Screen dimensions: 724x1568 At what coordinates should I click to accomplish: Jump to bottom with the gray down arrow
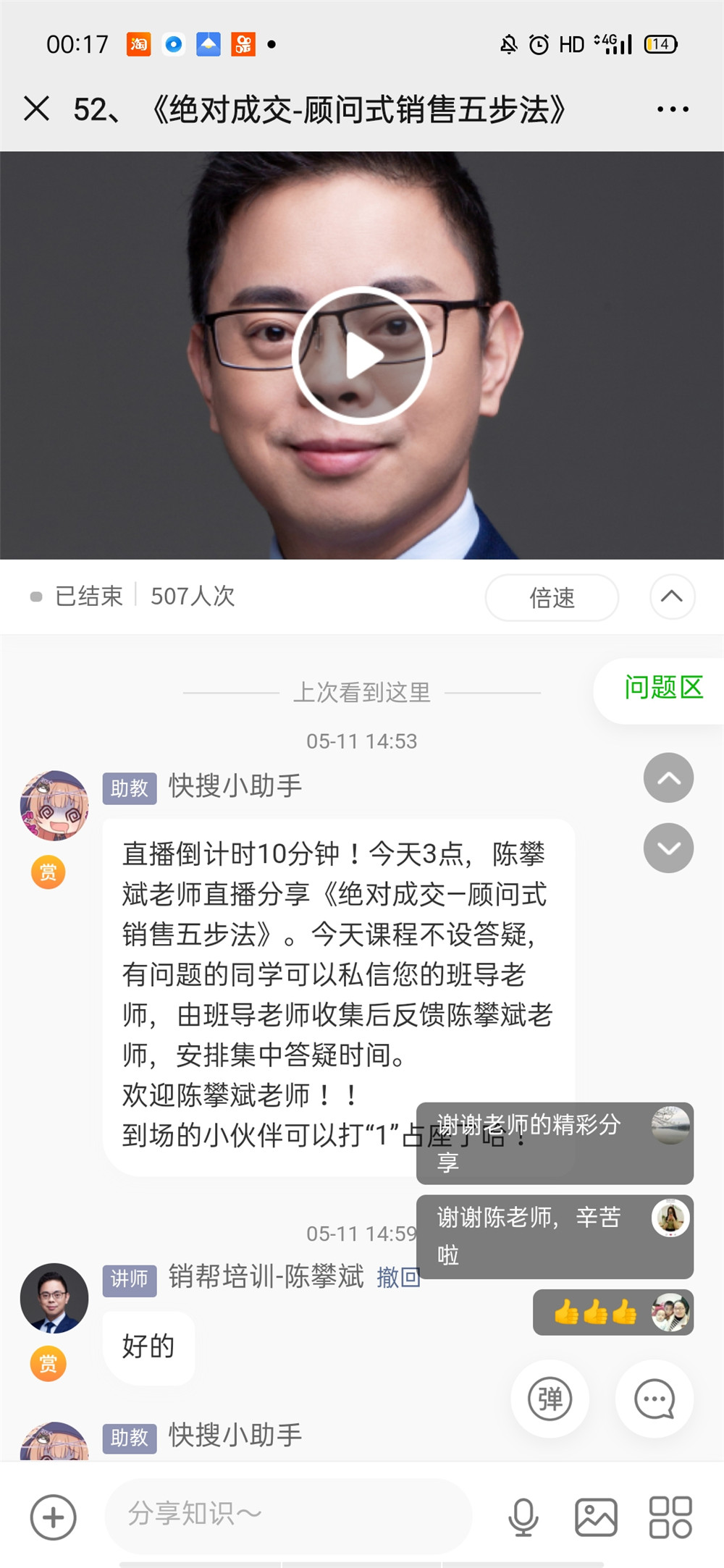[x=668, y=848]
